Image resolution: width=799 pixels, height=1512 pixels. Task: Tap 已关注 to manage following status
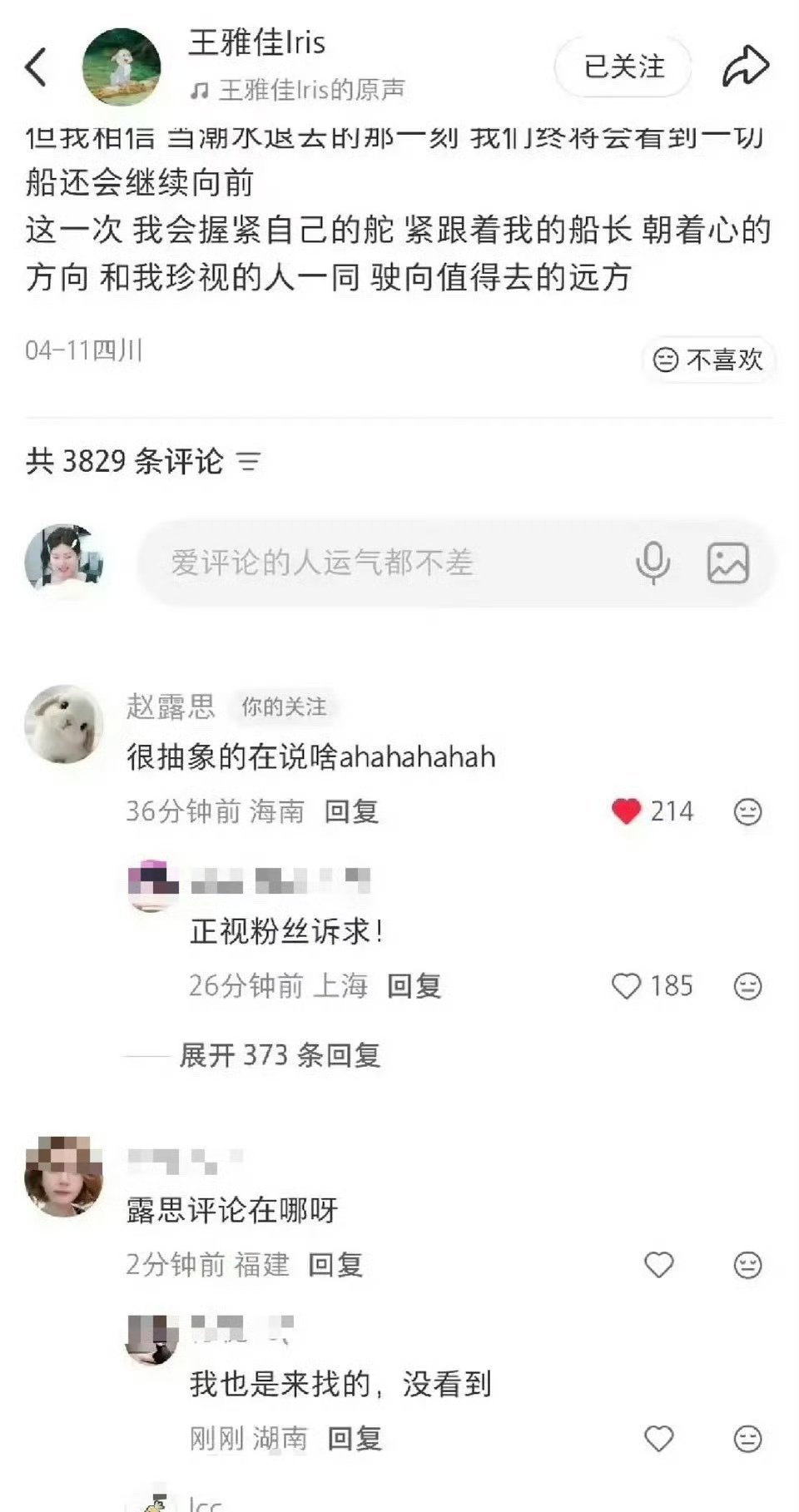tap(621, 68)
